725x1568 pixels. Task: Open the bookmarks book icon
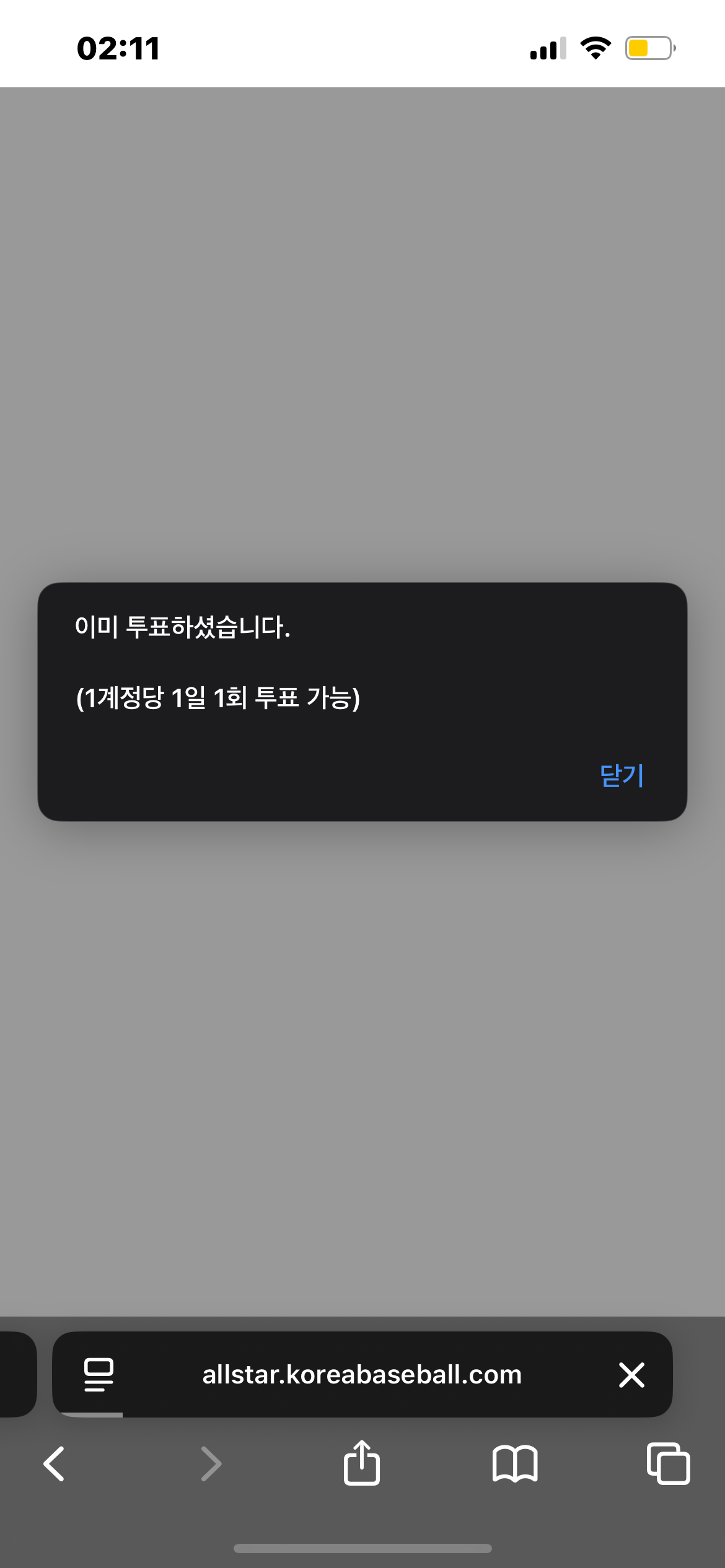click(x=514, y=1464)
